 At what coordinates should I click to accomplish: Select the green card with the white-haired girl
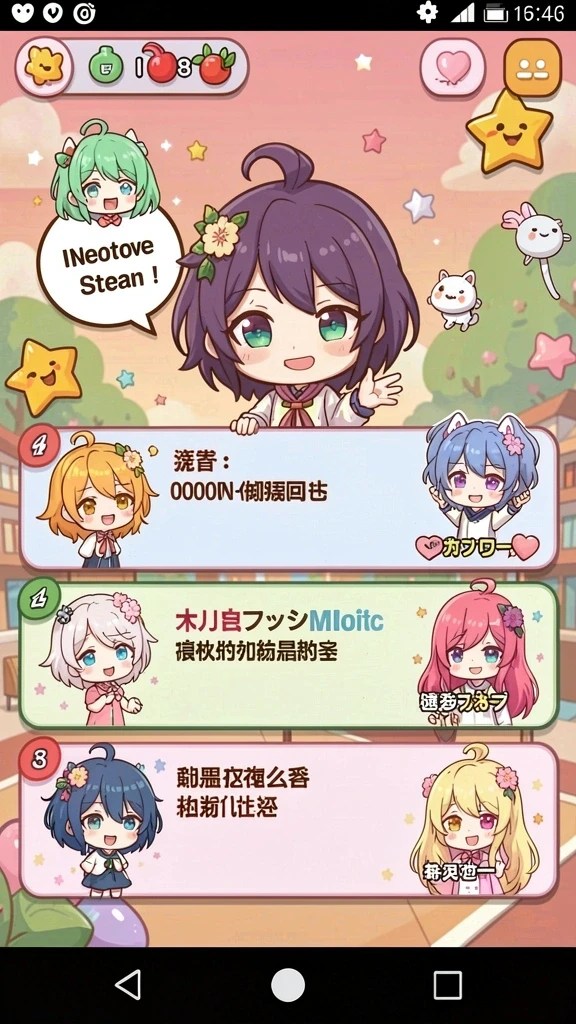[x=288, y=655]
